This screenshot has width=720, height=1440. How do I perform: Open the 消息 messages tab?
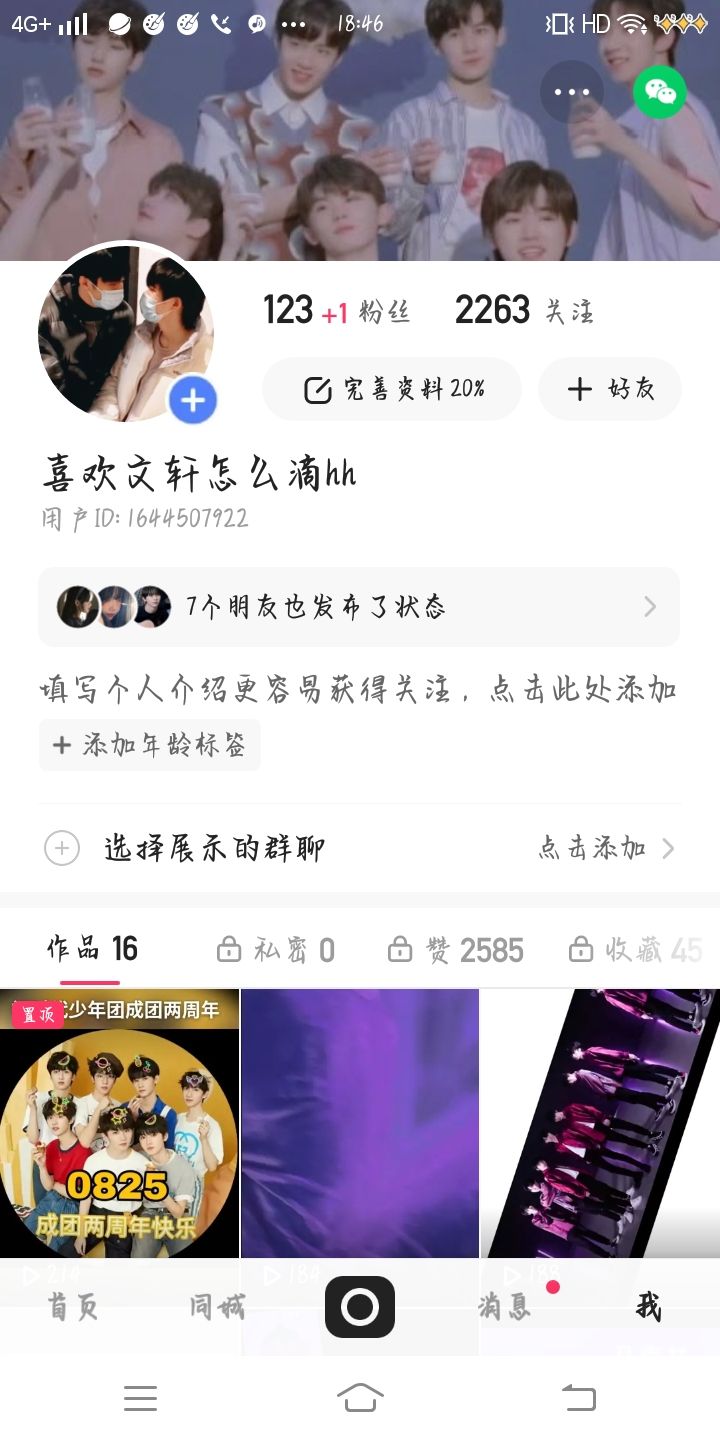click(505, 1306)
